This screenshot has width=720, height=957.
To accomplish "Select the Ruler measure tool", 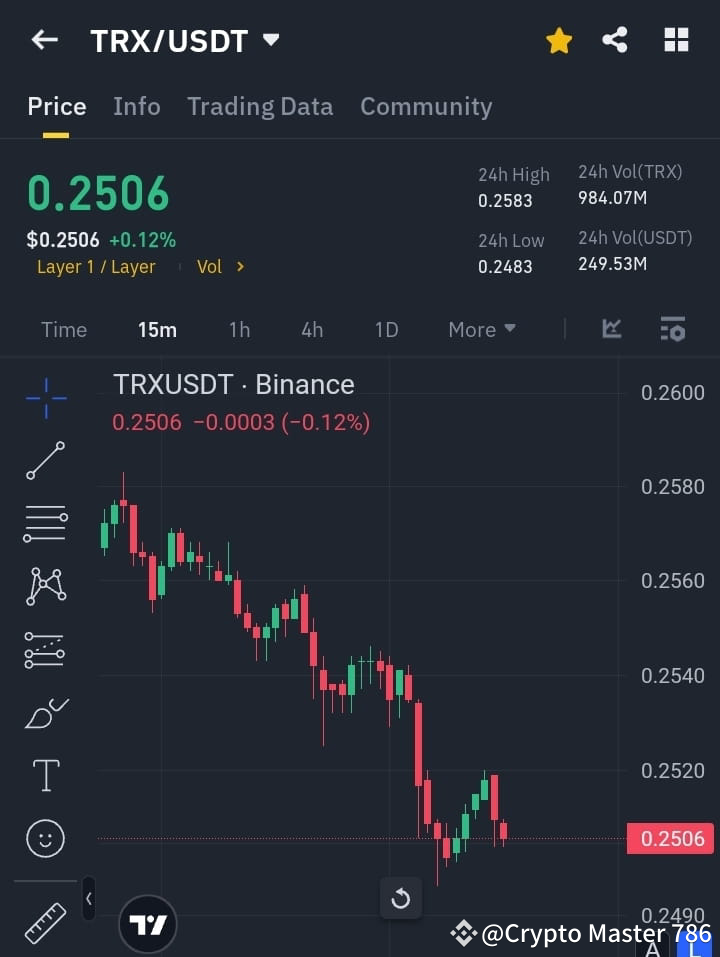I will coord(45,922).
